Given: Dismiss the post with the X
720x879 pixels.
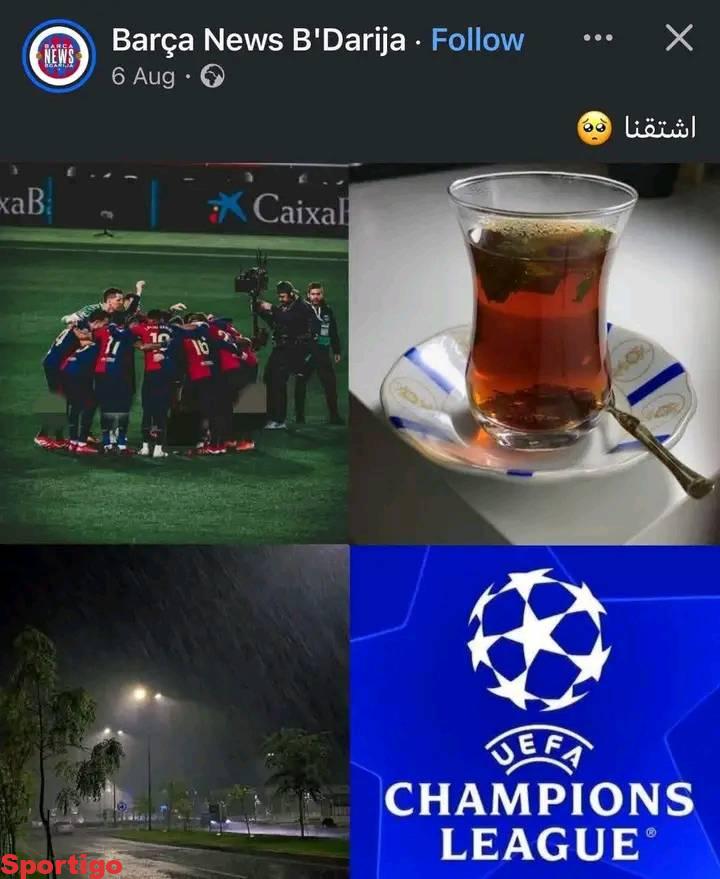Looking at the screenshot, I should coord(679,38).
